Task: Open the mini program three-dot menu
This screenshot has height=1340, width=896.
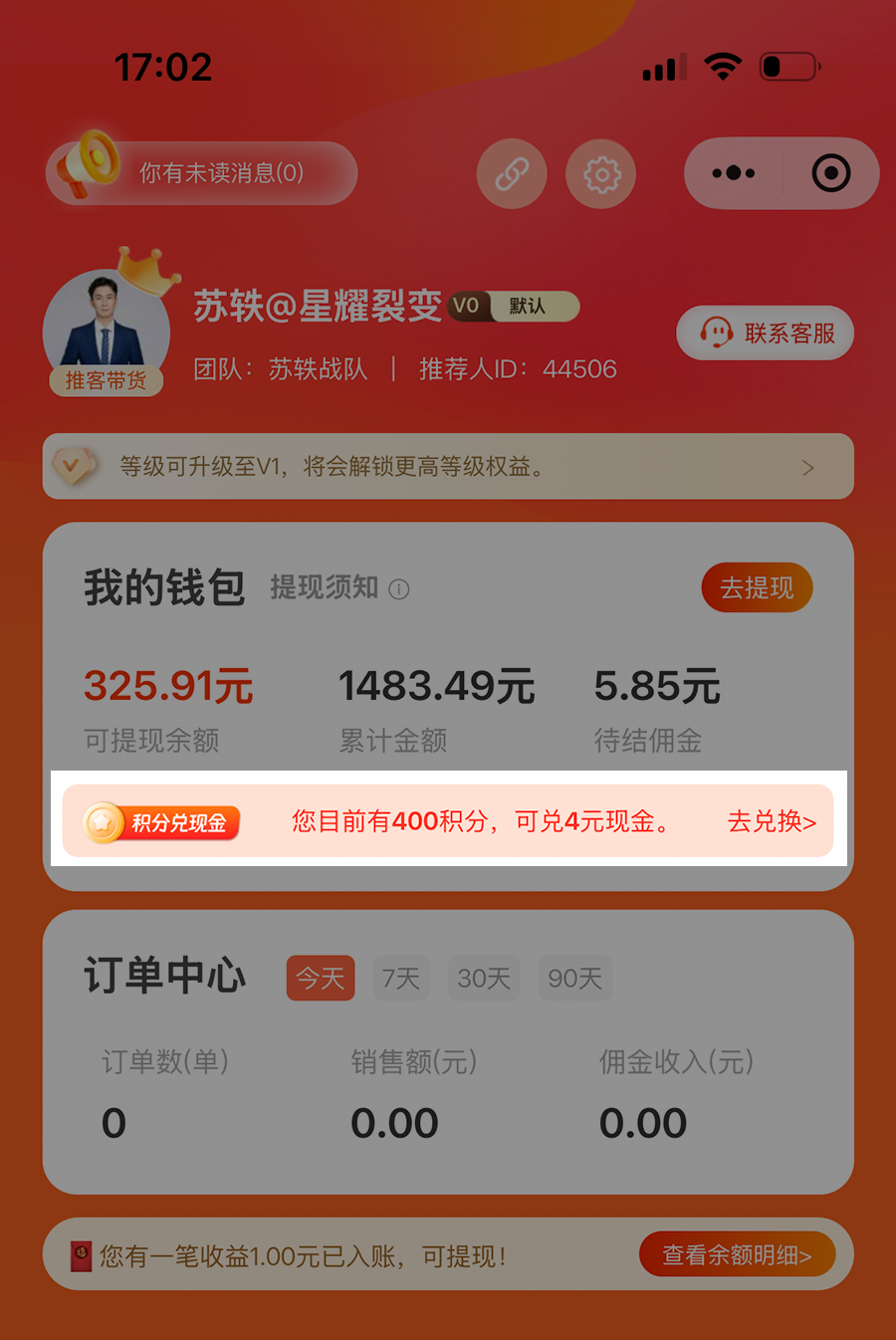Action: pyautogui.click(x=734, y=173)
